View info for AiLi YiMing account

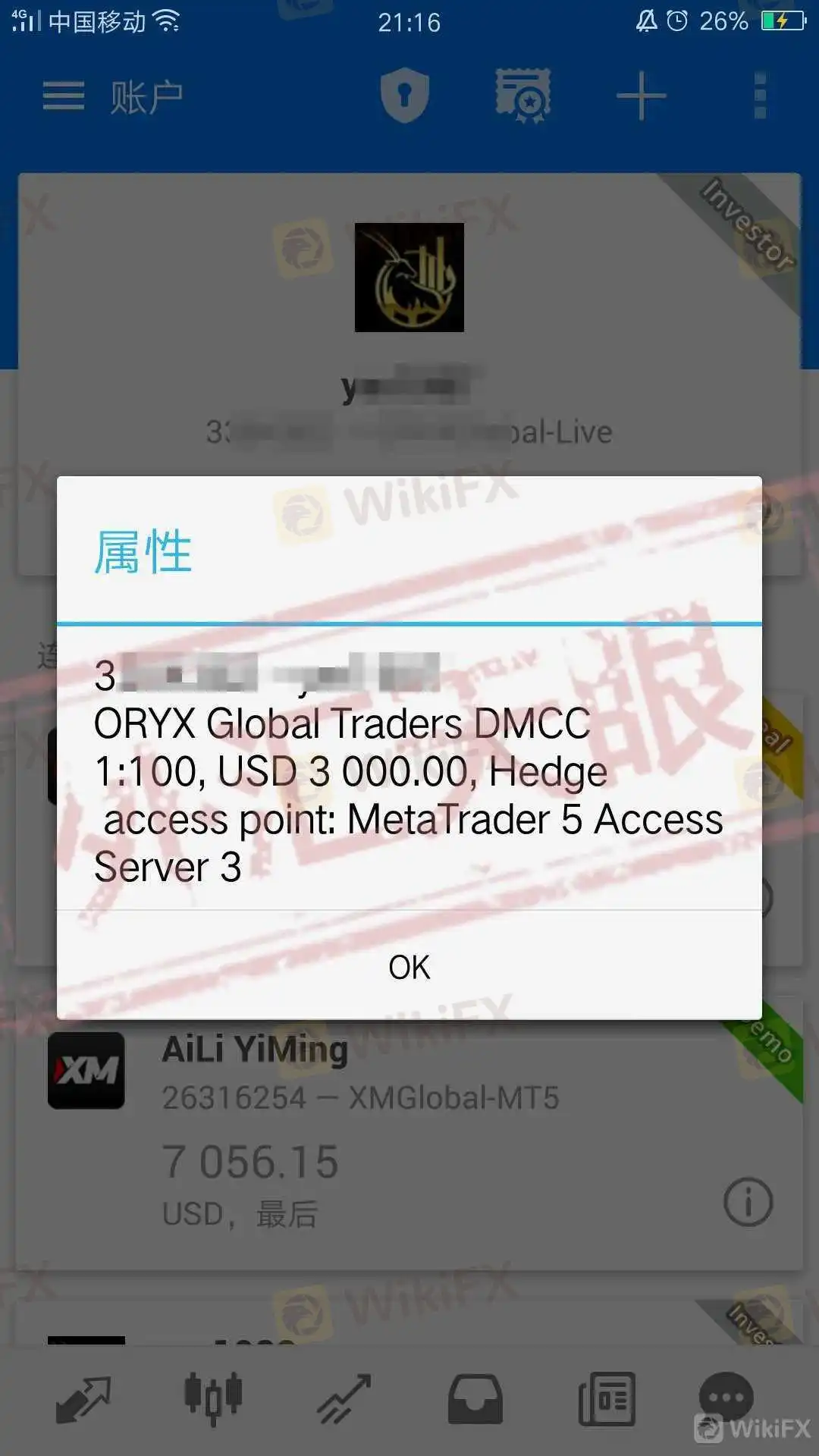[x=748, y=1201]
